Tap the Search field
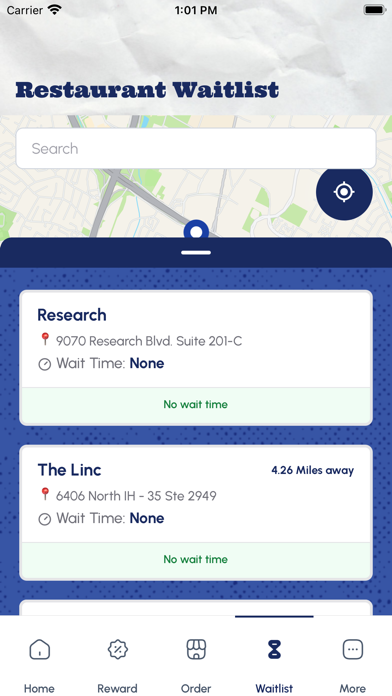 pyautogui.click(x=196, y=148)
